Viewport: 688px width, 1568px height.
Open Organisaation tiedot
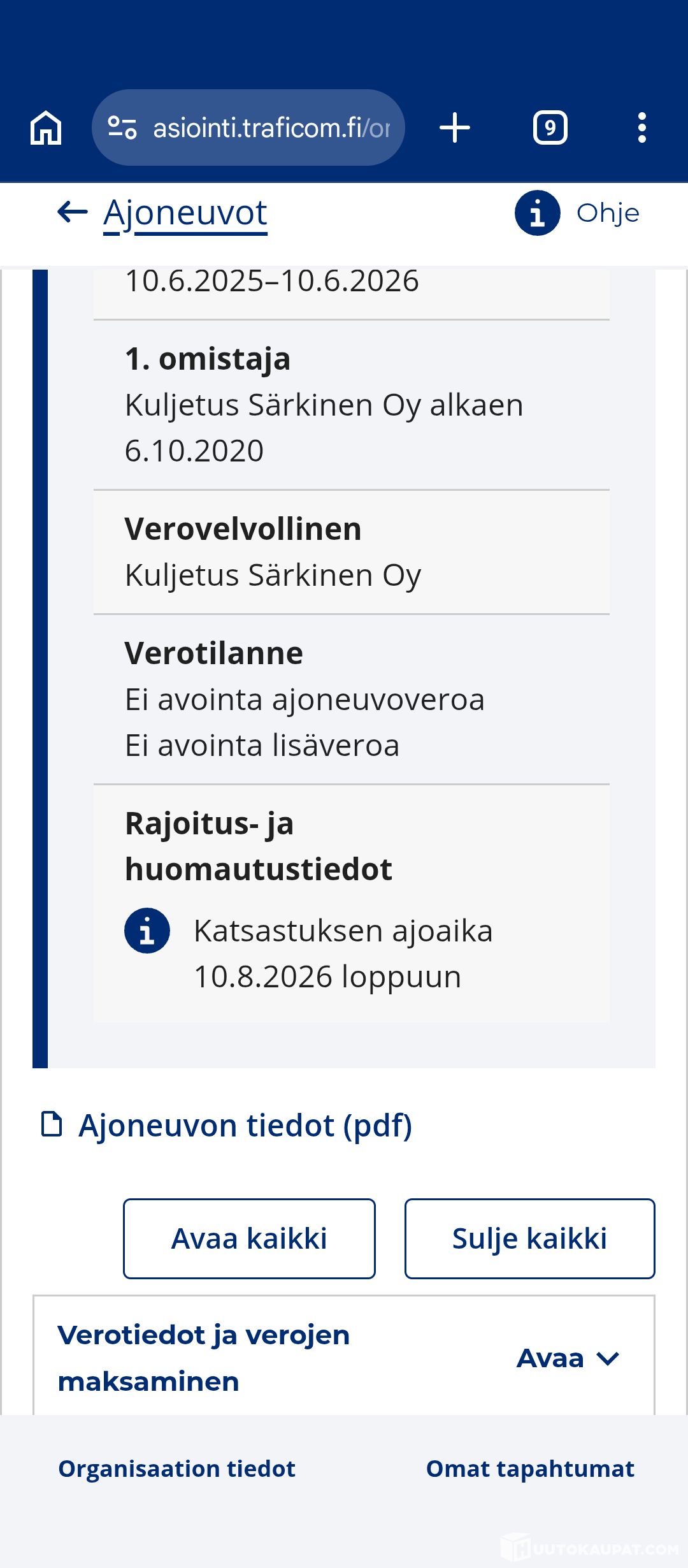(x=177, y=1469)
